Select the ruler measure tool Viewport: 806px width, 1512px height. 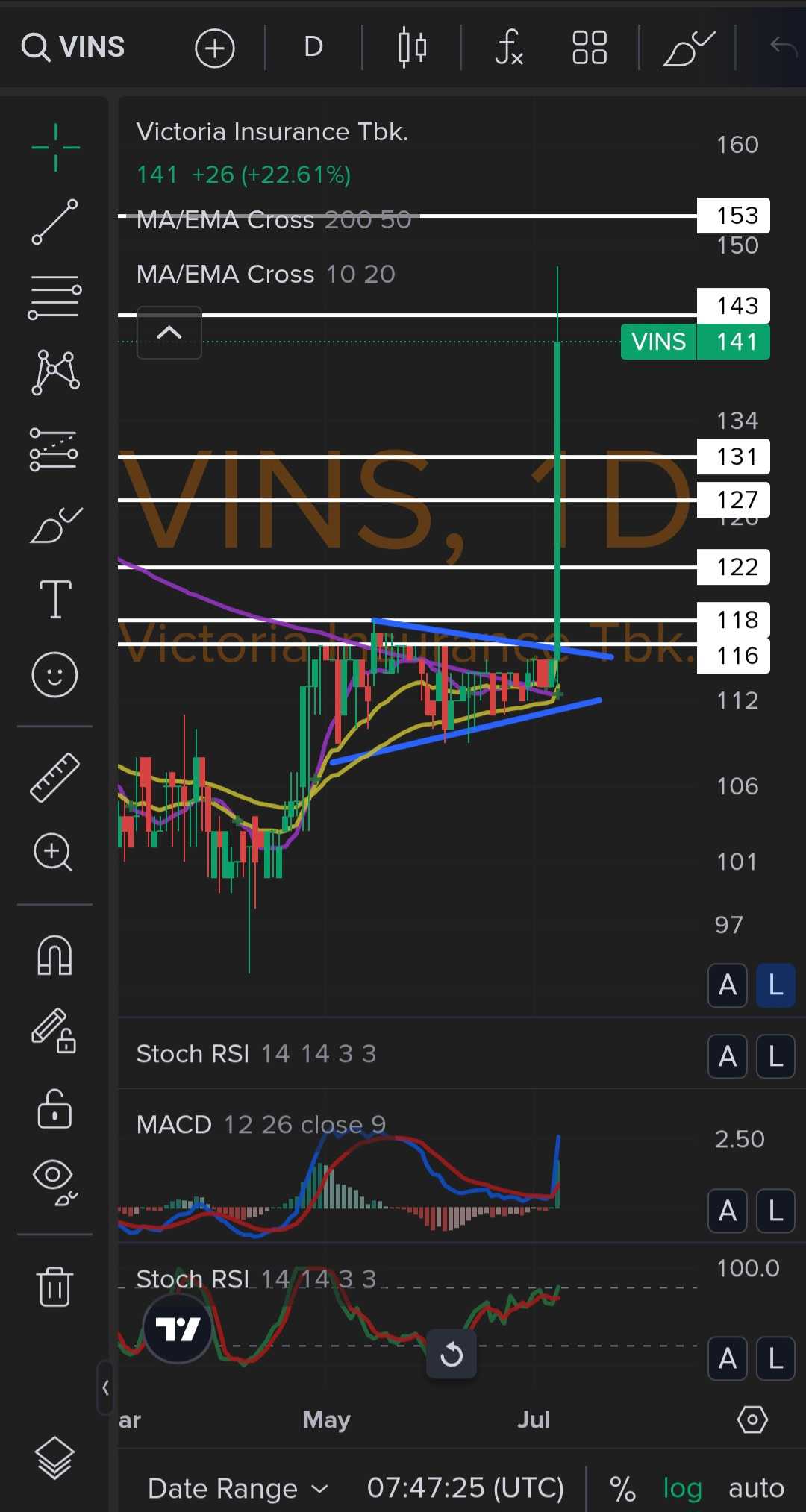(54, 777)
